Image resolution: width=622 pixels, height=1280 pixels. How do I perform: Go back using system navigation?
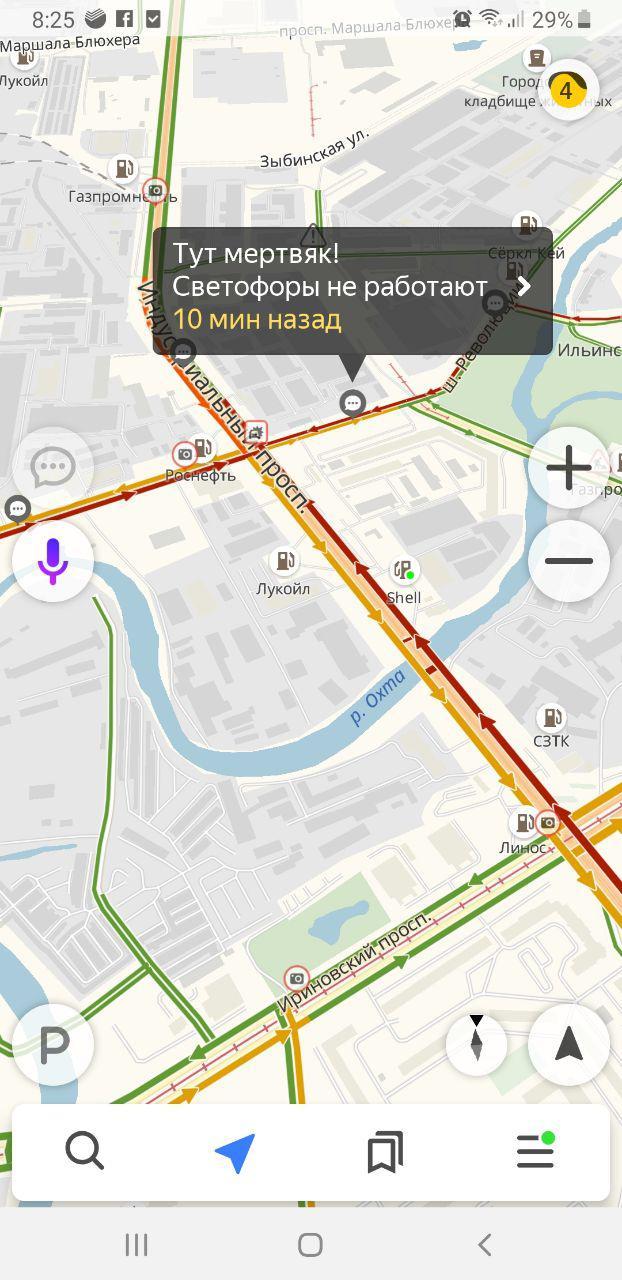pos(484,1245)
